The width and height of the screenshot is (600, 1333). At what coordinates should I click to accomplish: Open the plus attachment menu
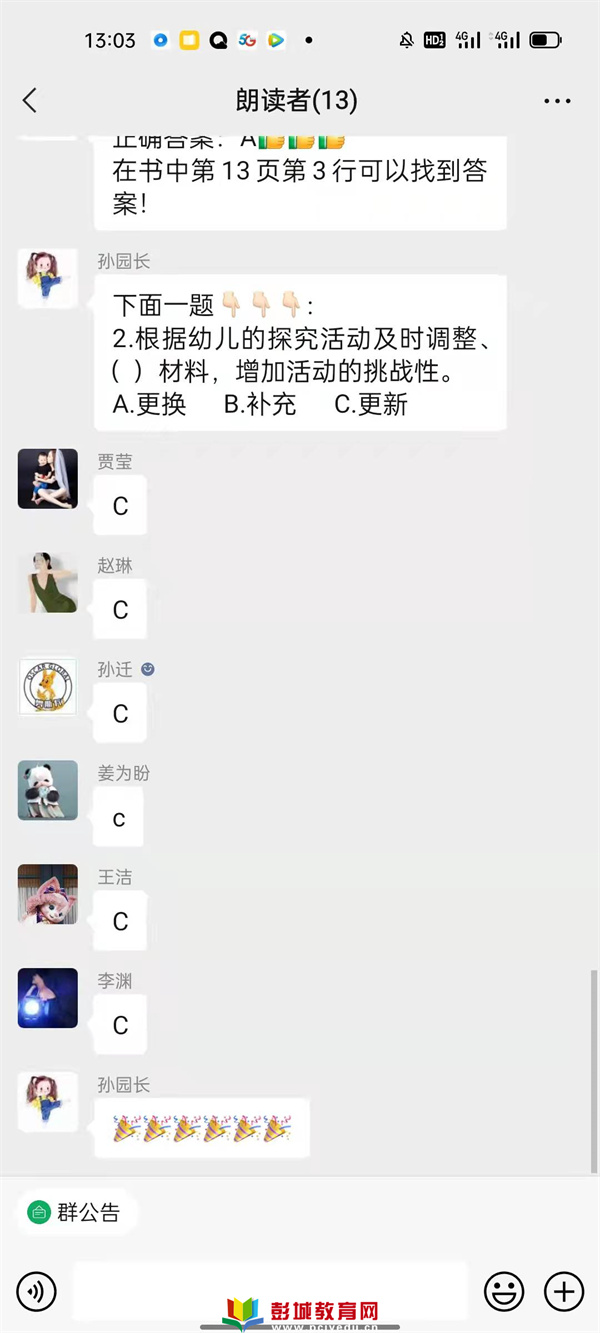564,1292
